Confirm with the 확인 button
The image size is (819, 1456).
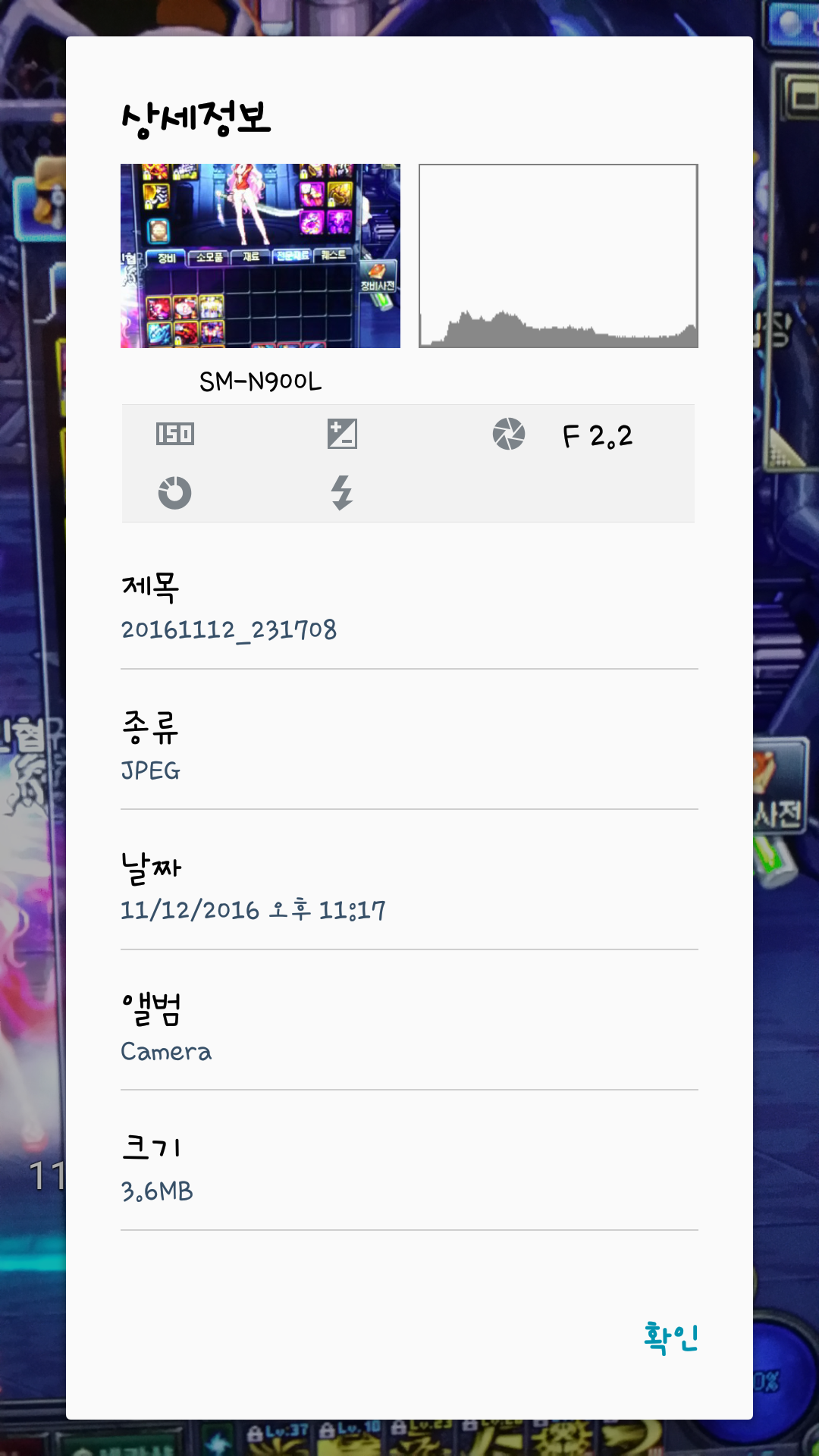click(670, 1338)
